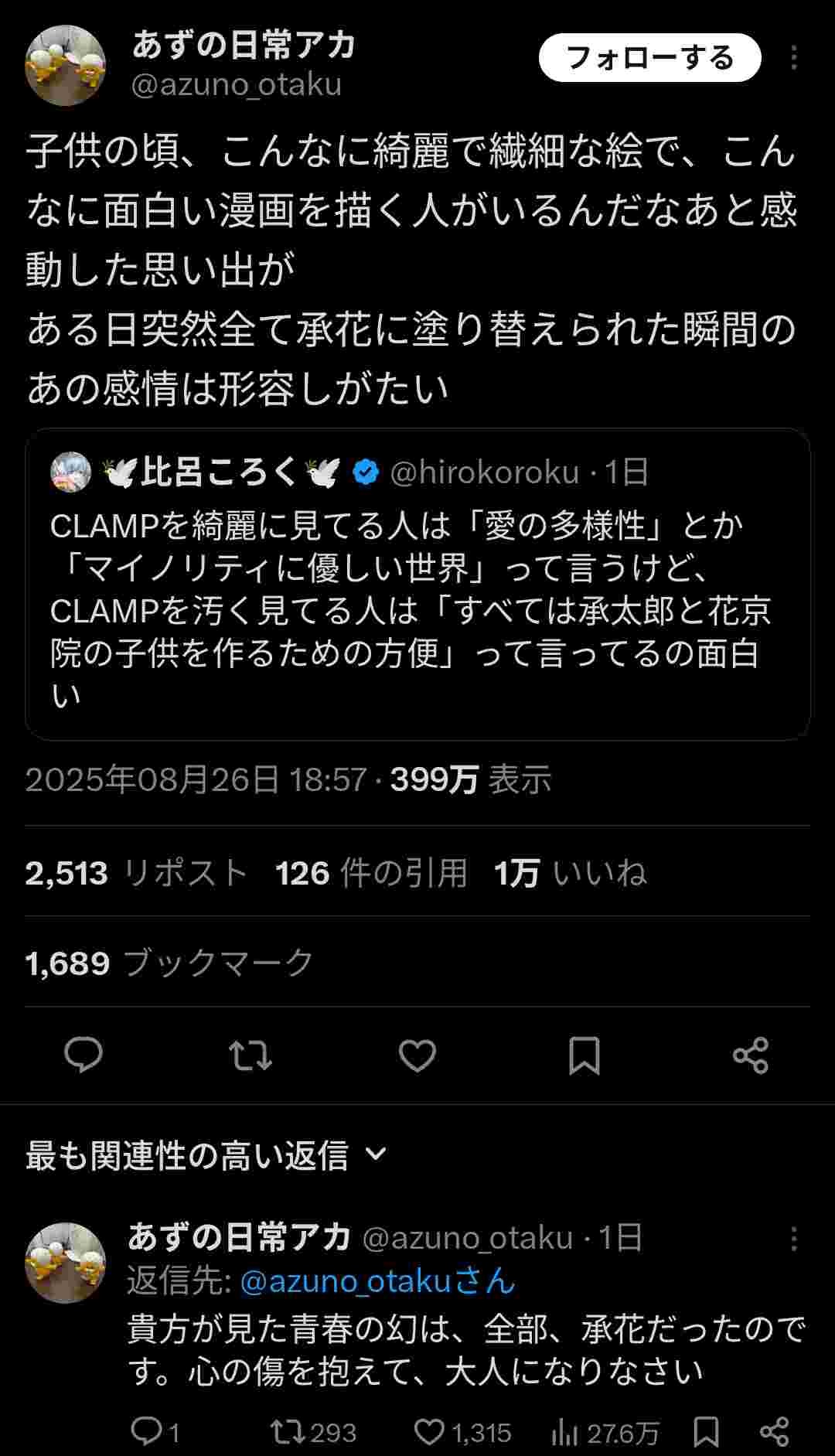This screenshot has height=1456, width=835.
Task: Share the main post
Action: 751,1055
